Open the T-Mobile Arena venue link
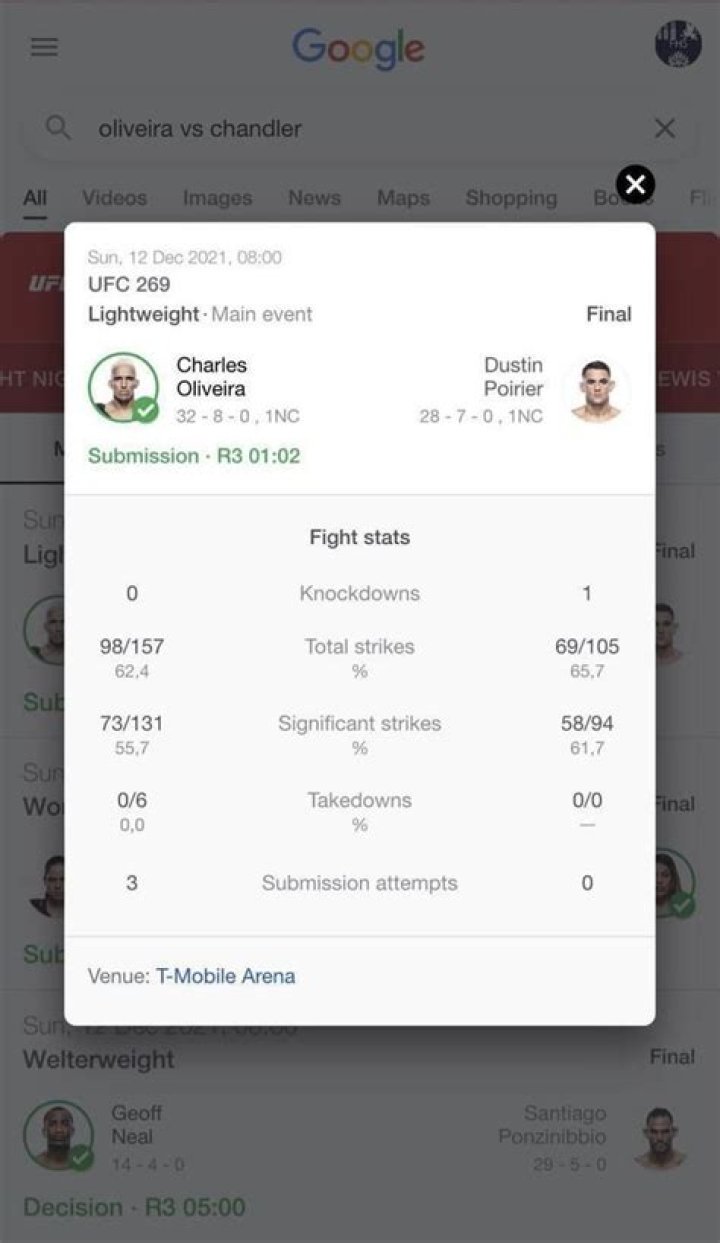 (225, 976)
